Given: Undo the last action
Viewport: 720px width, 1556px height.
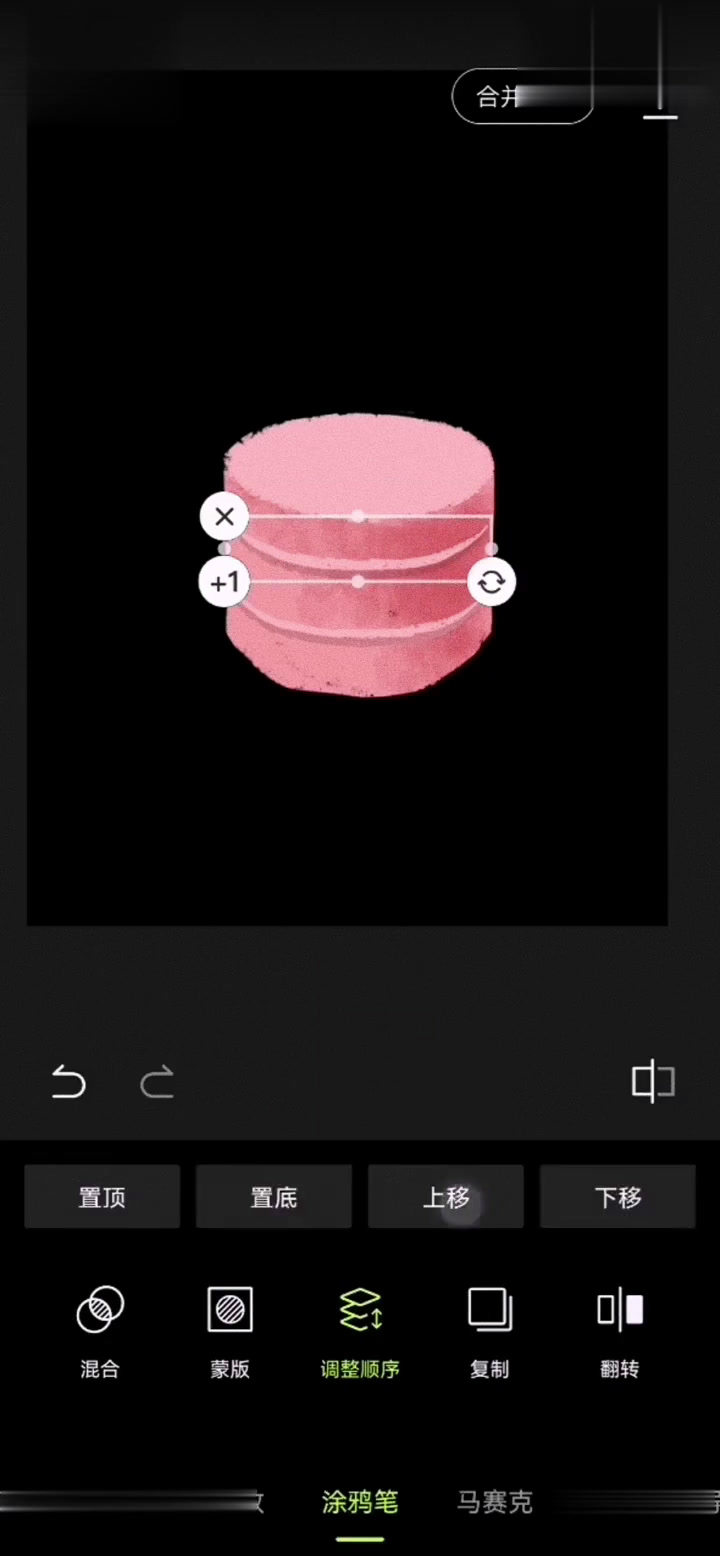Looking at the screenshot, I should point(69,1083).
